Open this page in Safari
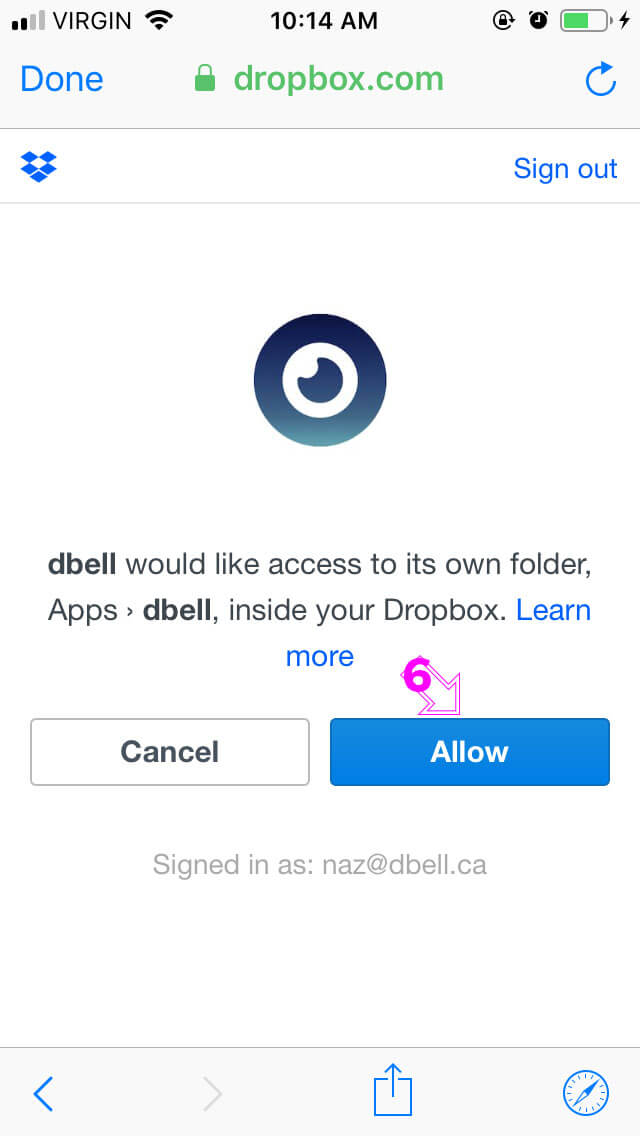640x1136 pixels. (x=586, y=1093)
